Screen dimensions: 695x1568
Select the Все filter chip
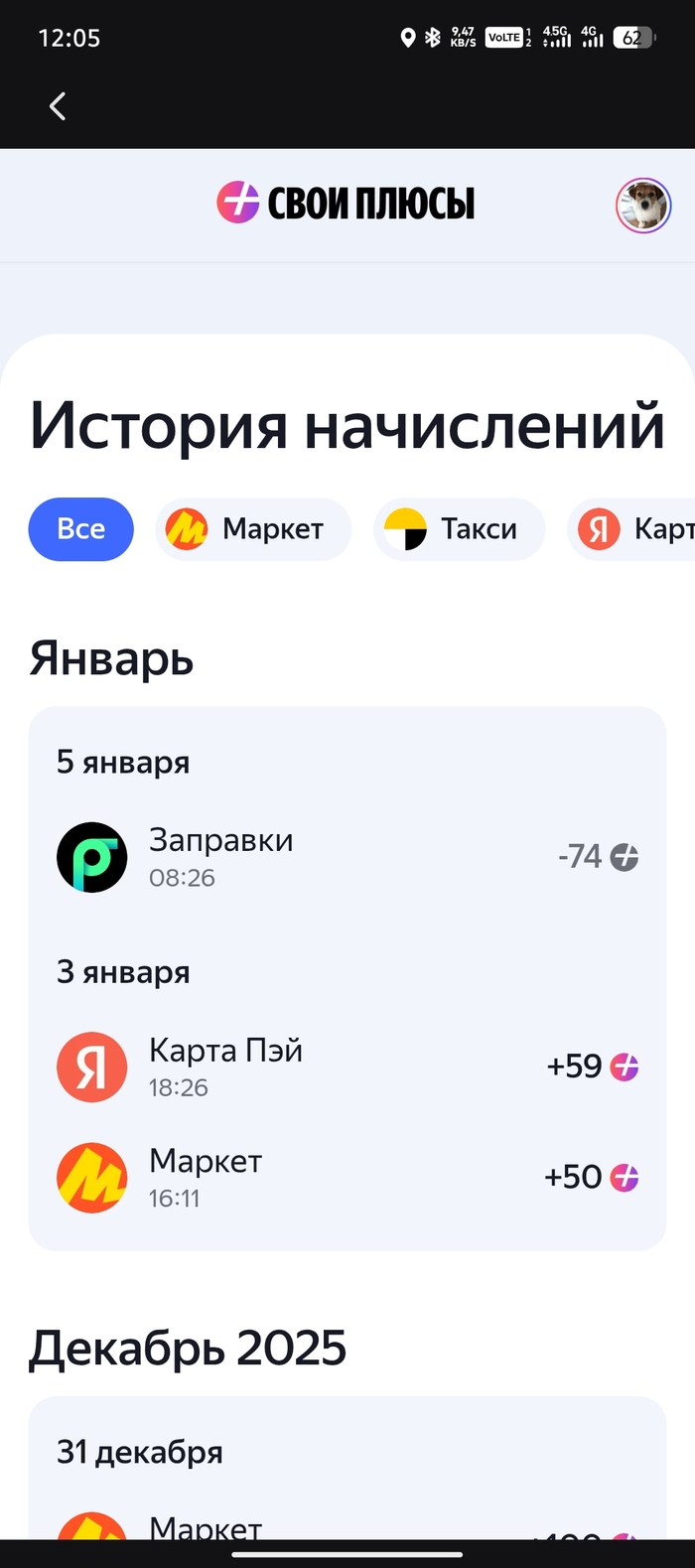(80, 529)
